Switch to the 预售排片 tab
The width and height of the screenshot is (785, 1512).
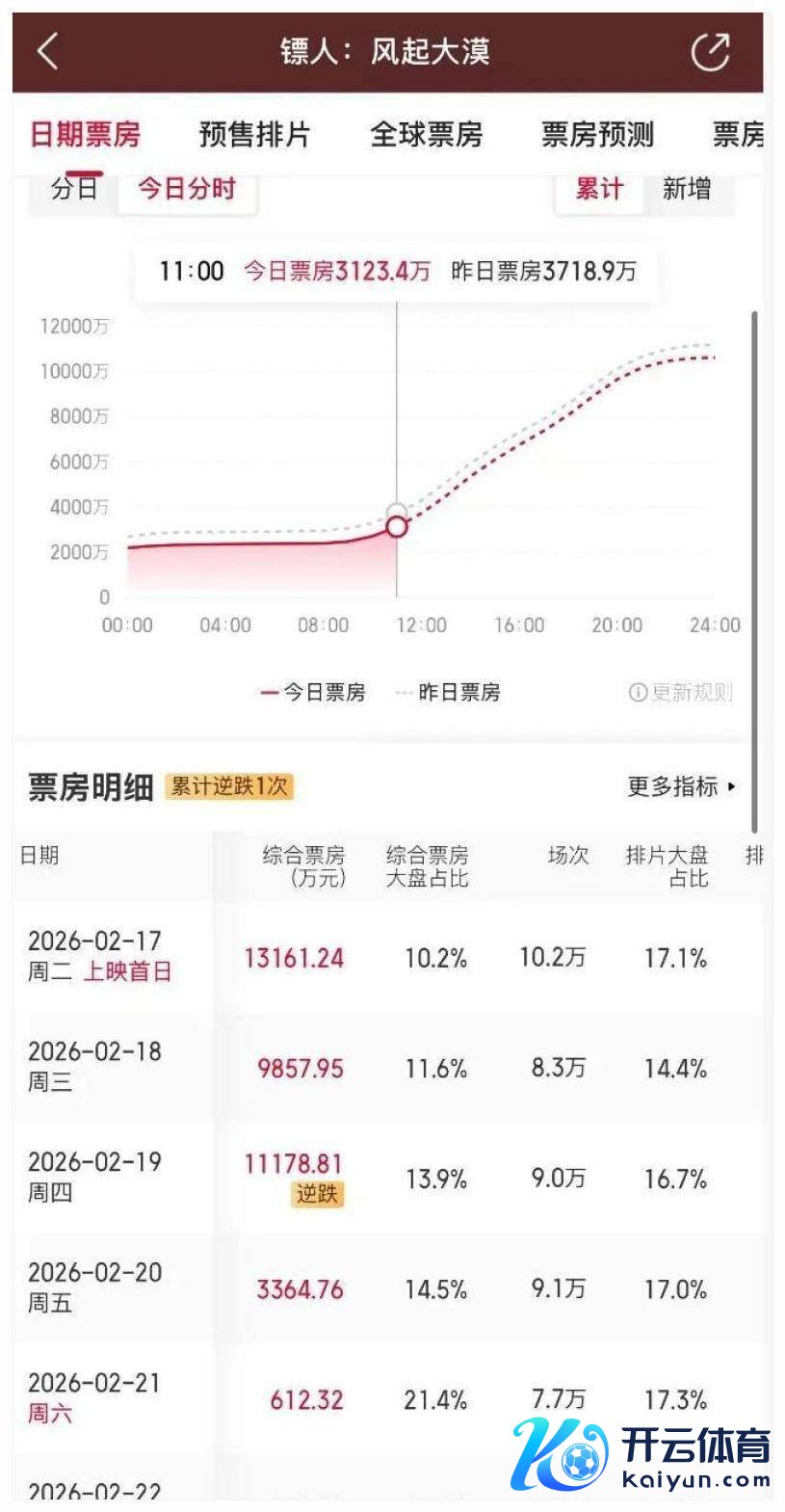[254, 134]
